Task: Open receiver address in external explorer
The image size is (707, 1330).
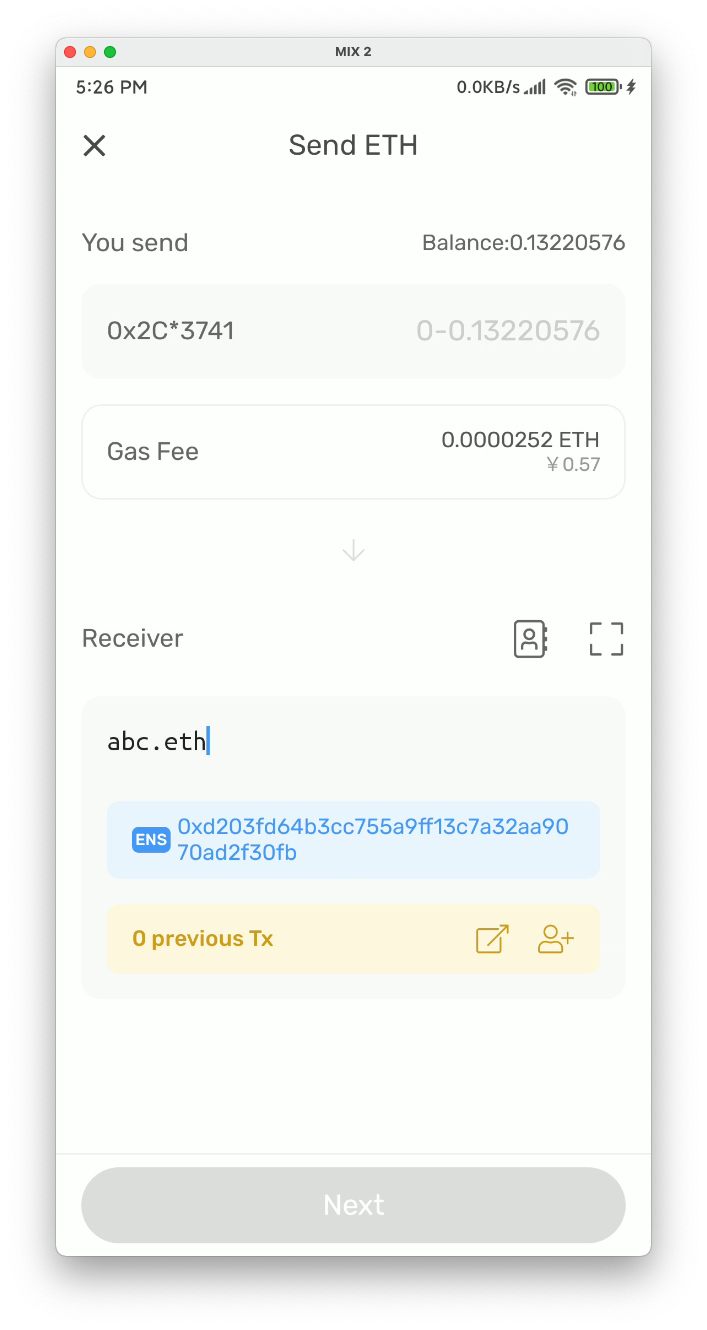Action: point(492,939)
